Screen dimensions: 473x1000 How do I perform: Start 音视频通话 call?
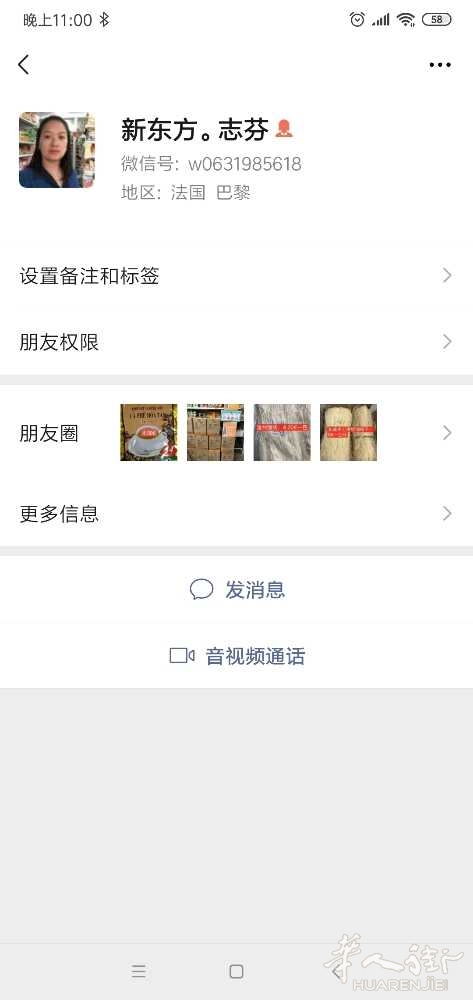(x=236, y=656)
